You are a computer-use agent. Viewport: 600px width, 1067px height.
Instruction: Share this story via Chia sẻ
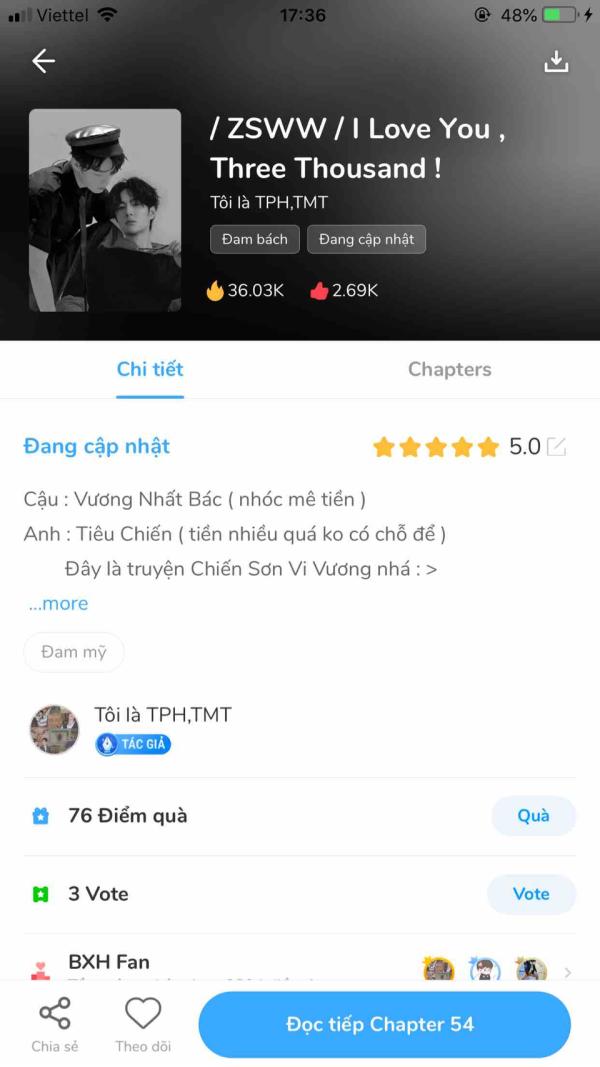[x=55, y=1023]
